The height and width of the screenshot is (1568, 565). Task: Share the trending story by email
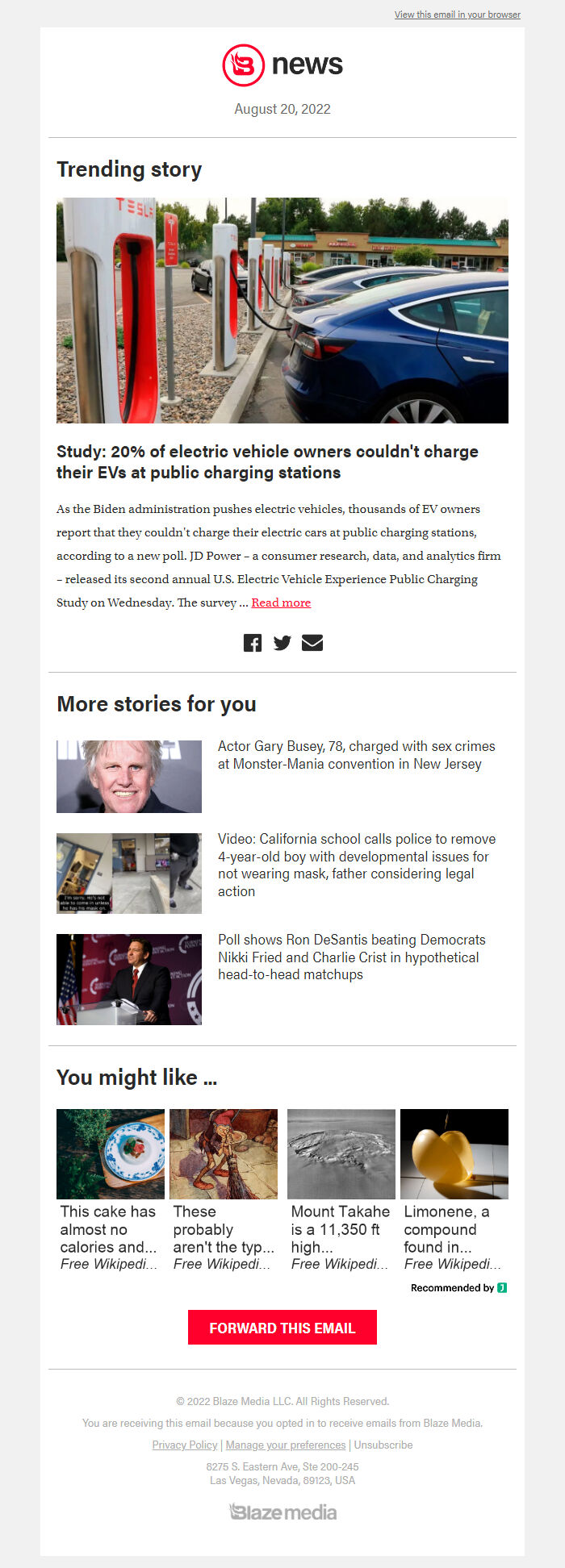pos(312,643)
